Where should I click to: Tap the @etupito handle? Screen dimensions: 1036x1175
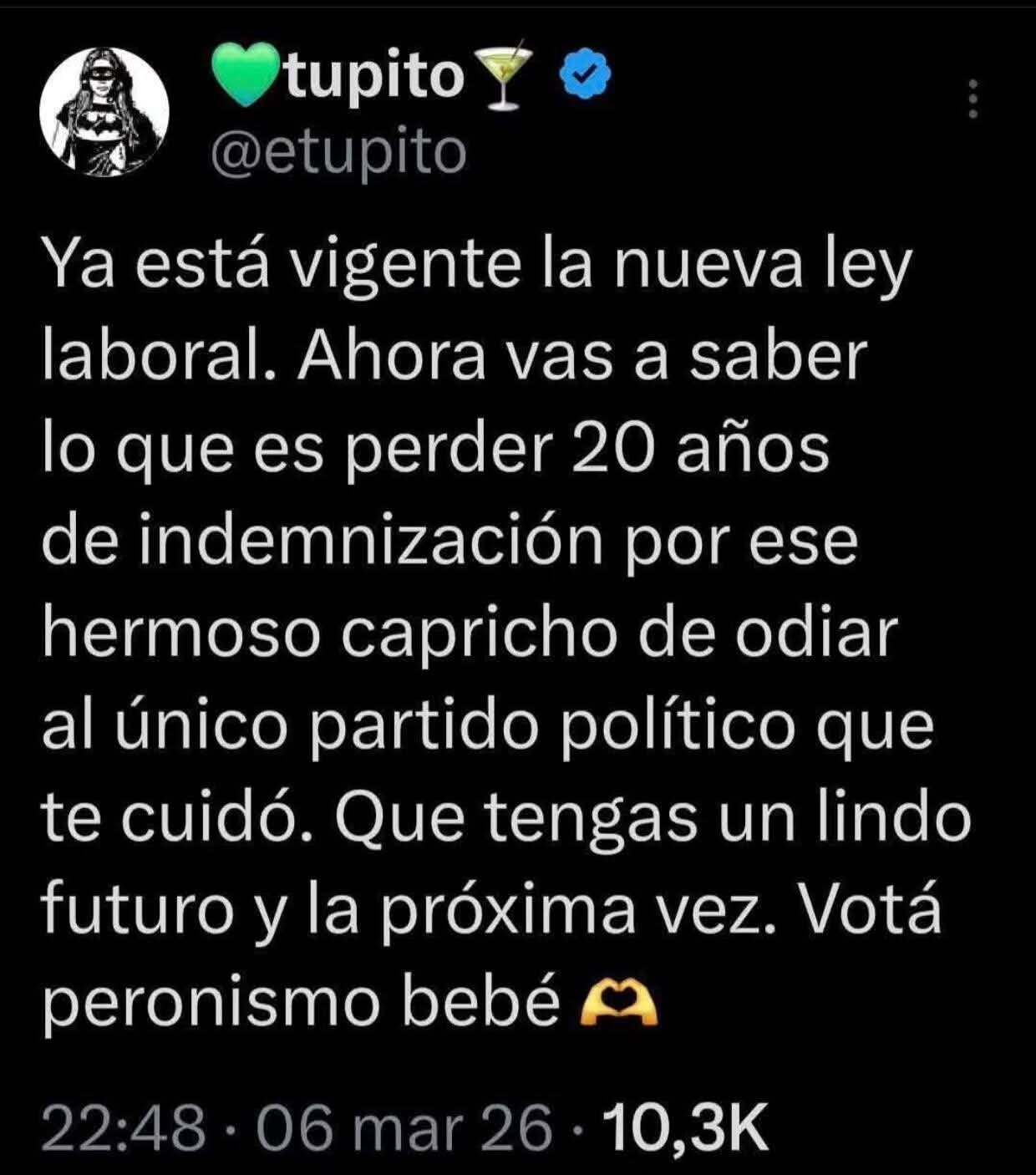pos(338,152)
